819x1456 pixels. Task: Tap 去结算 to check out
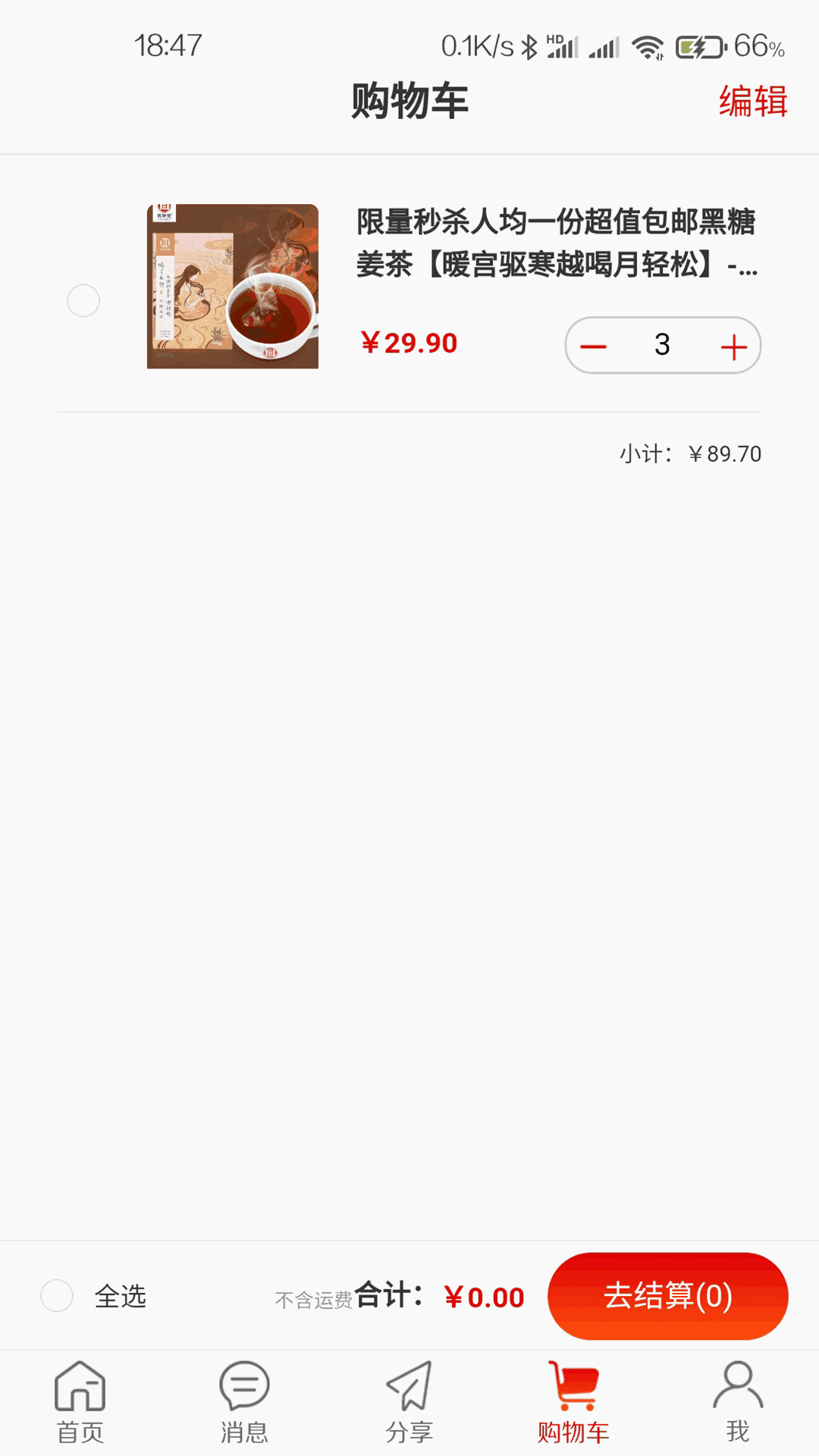click(667, 1296)
